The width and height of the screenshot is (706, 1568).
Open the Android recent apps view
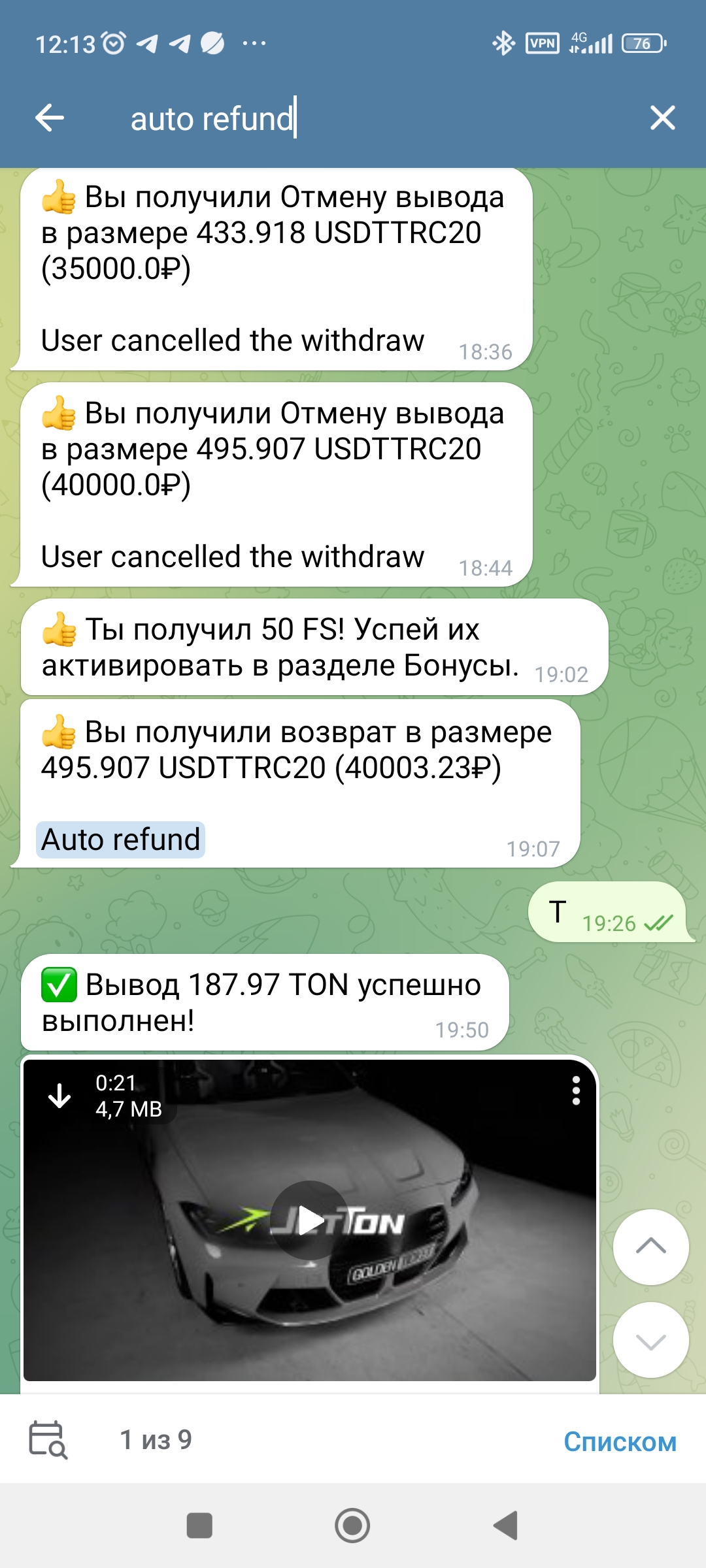click(199, 1526)
